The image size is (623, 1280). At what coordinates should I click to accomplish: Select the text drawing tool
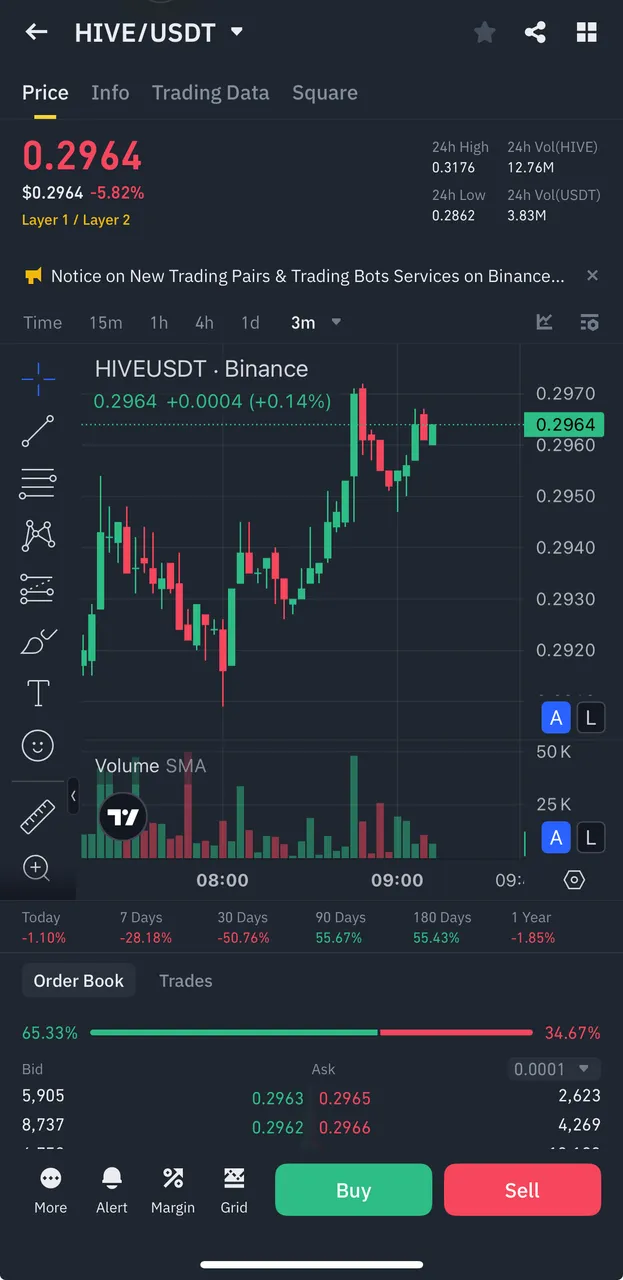[x=38, y=692]
